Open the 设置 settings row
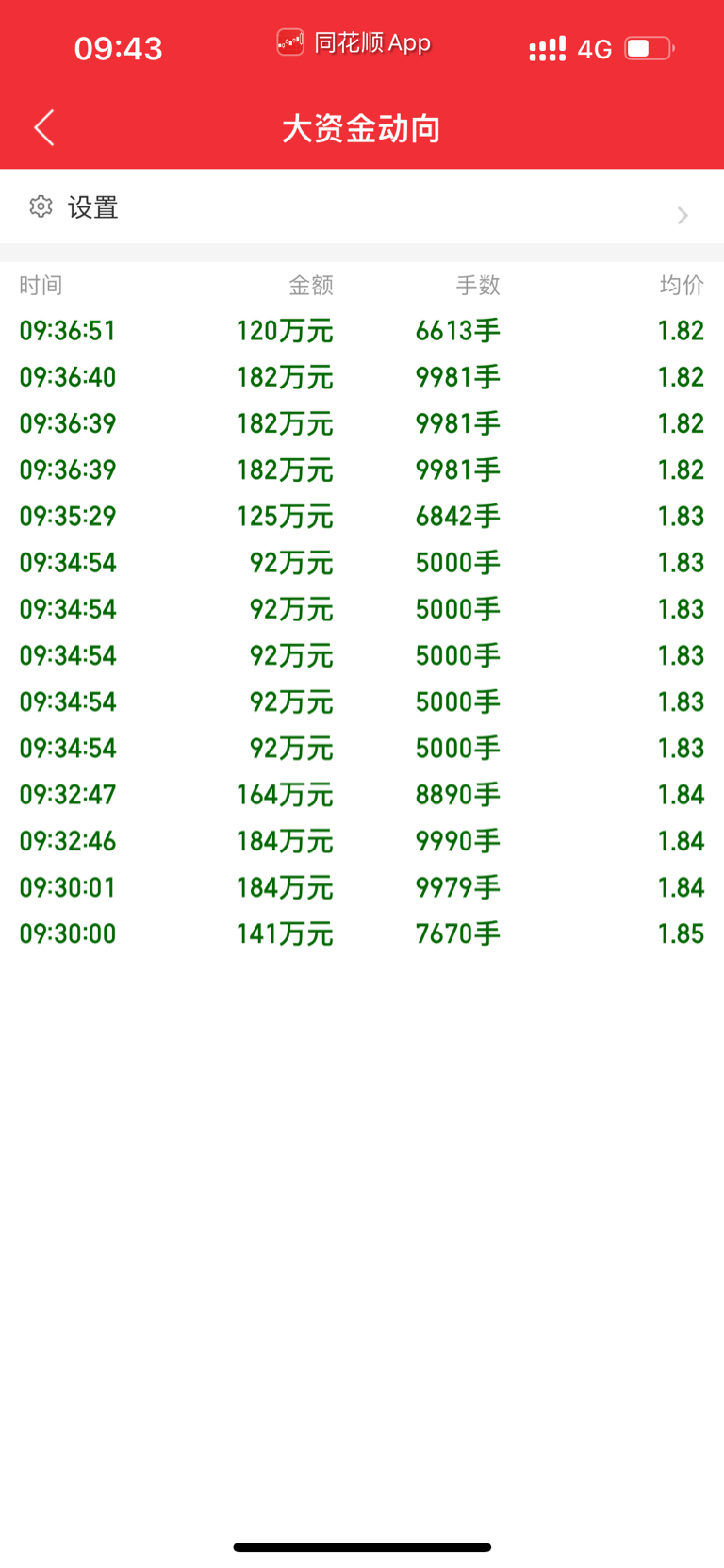 362,207
